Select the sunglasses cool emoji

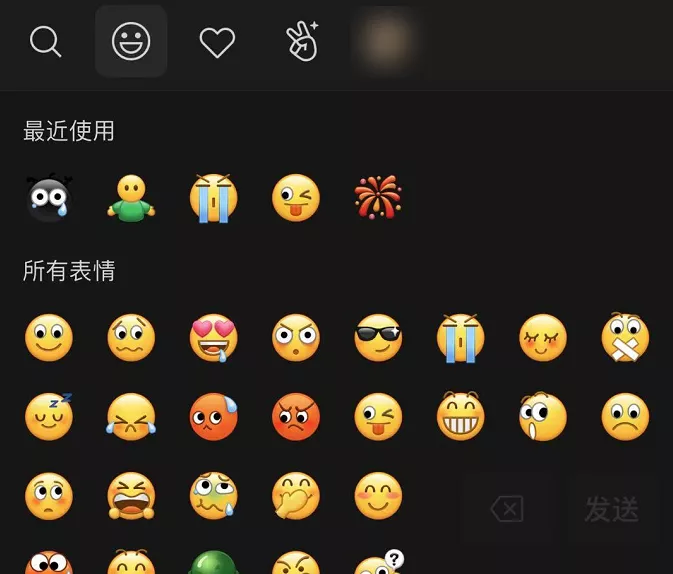tap(378, 338)
